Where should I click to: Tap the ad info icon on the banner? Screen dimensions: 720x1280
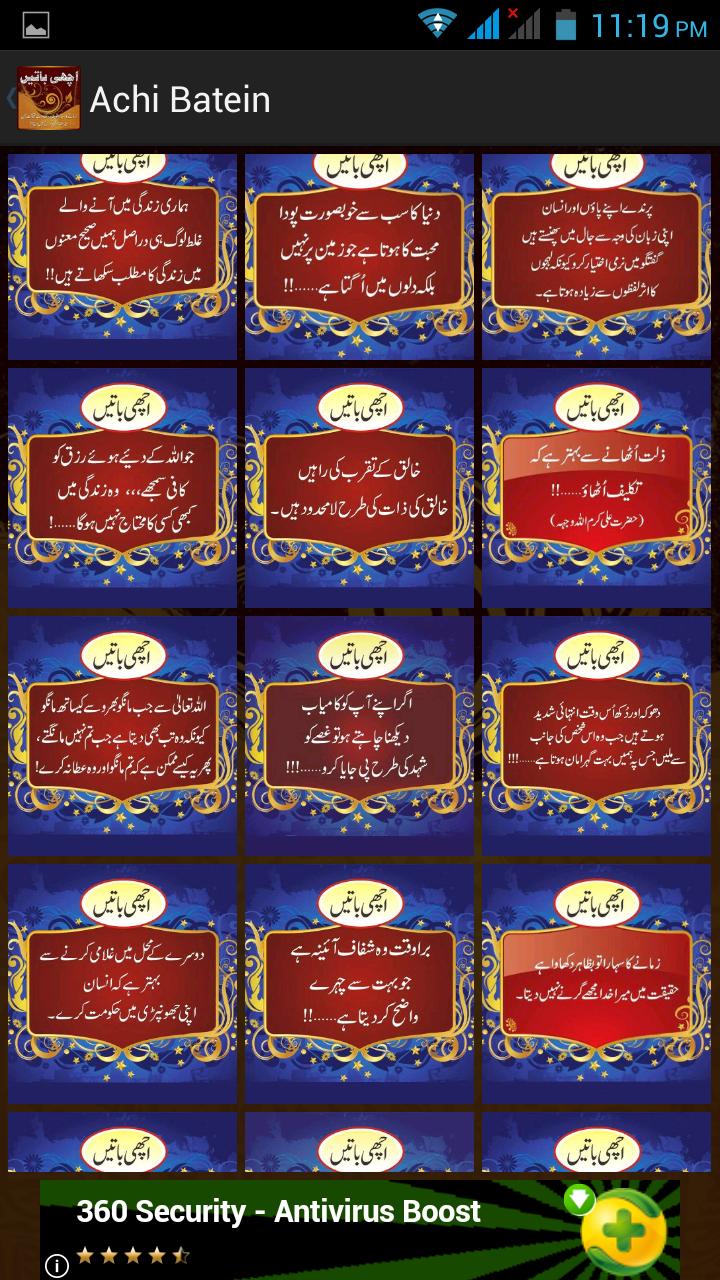[x=56, y=1266]
